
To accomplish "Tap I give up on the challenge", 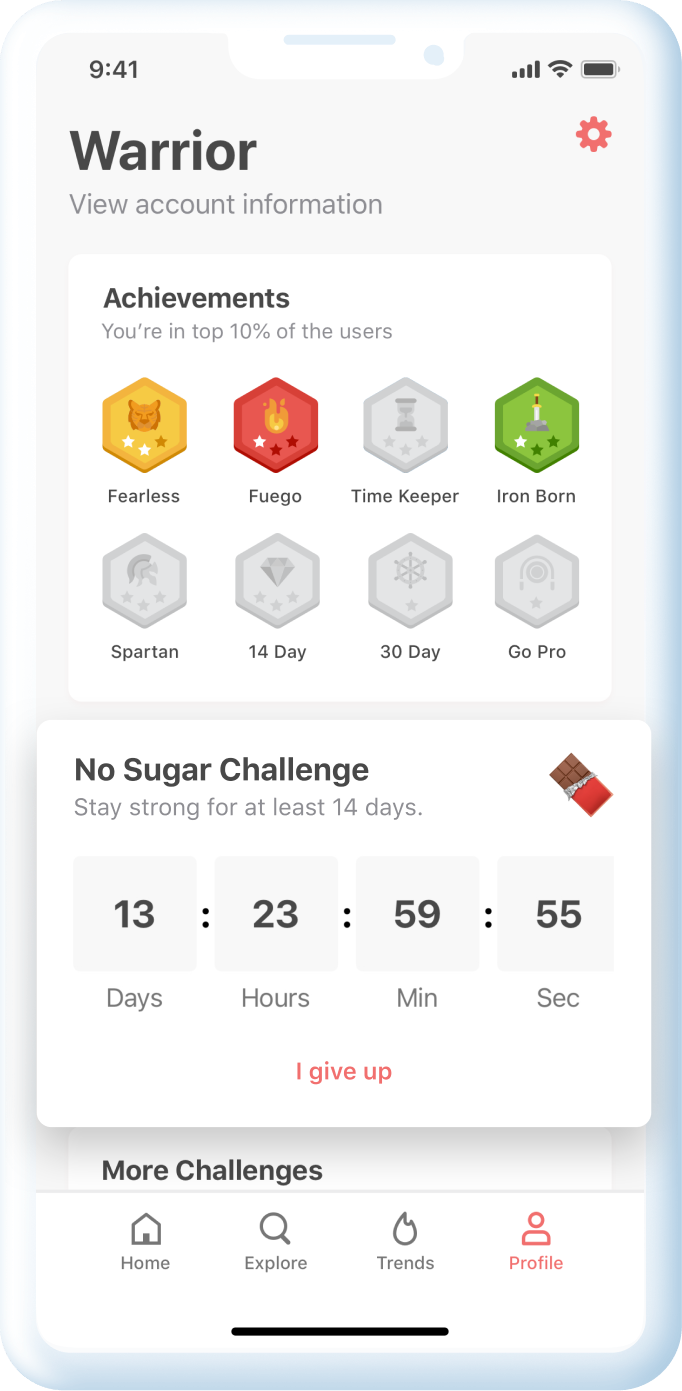I will 344,1072.
